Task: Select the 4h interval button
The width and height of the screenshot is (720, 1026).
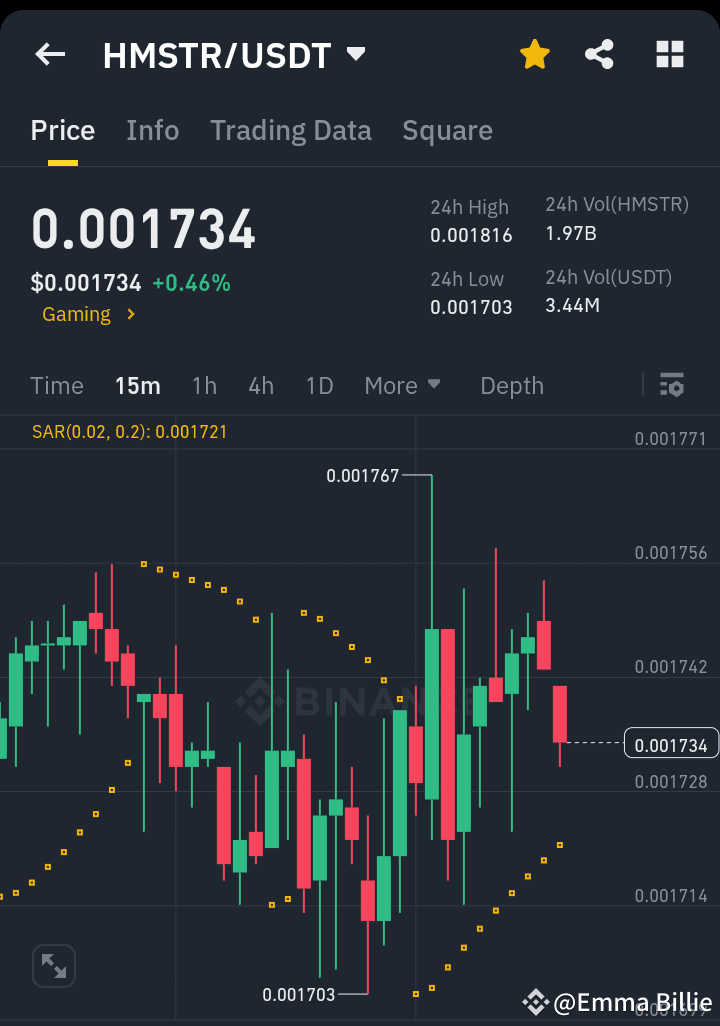Action: tap(261, 385)
